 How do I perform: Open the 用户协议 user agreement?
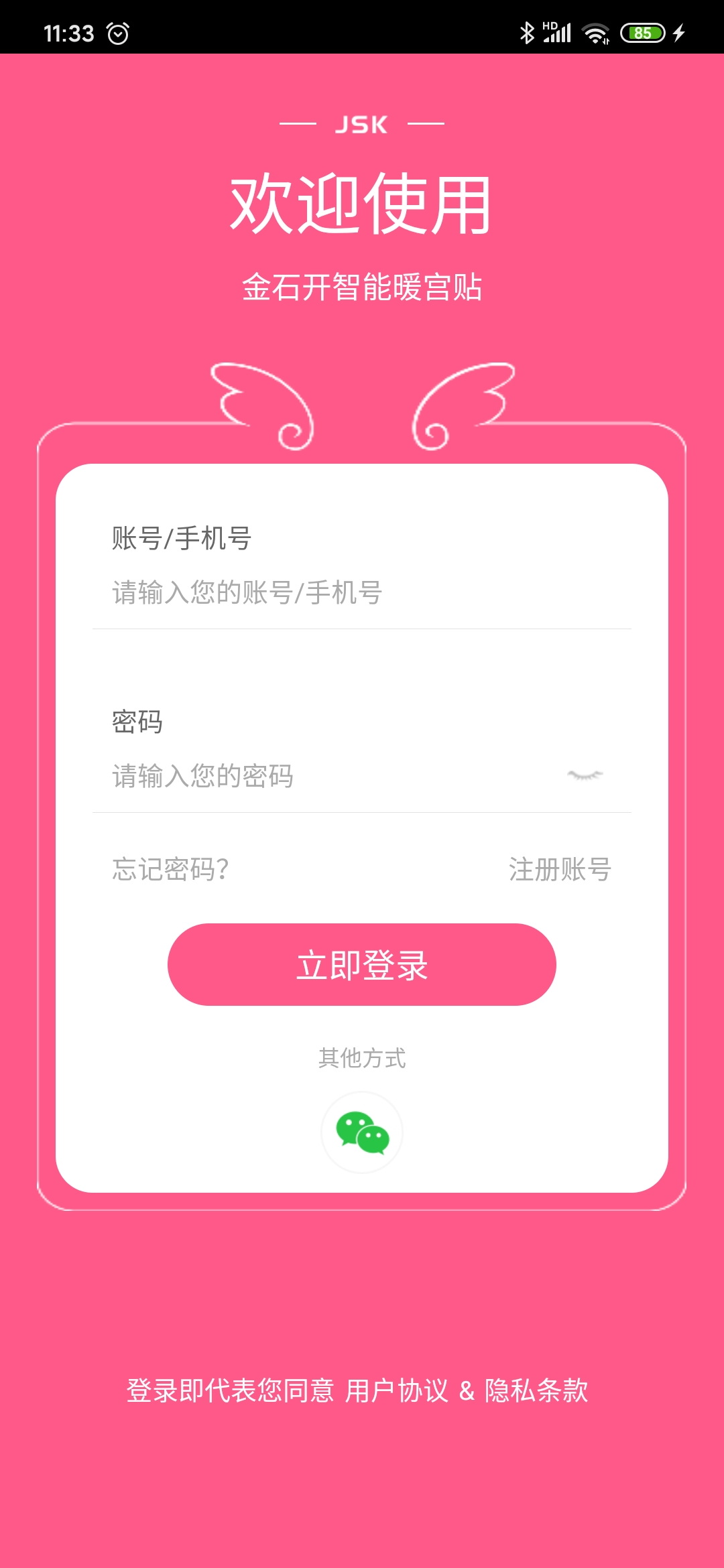click(397, 1390)
